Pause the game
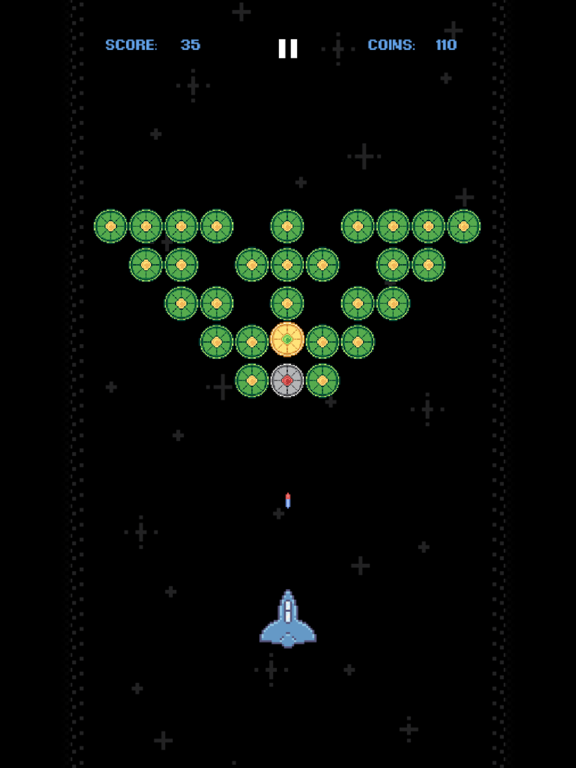 click(288, 48)
